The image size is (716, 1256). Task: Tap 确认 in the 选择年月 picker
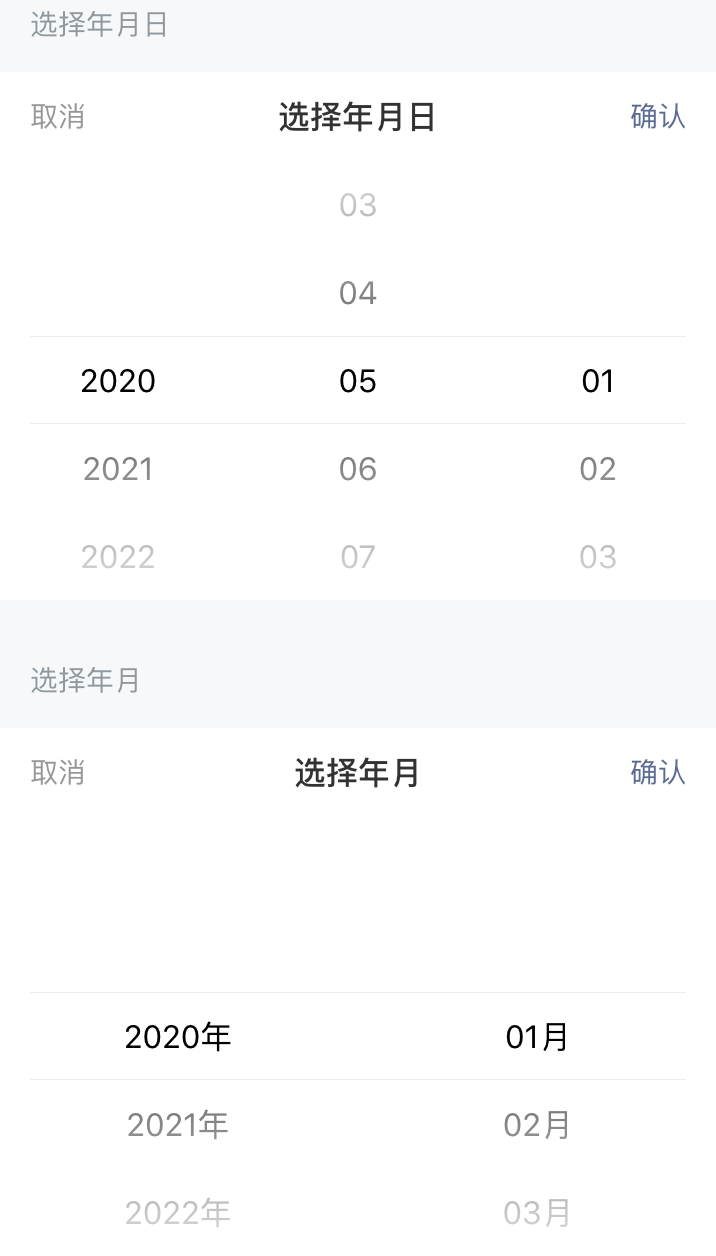657,773
